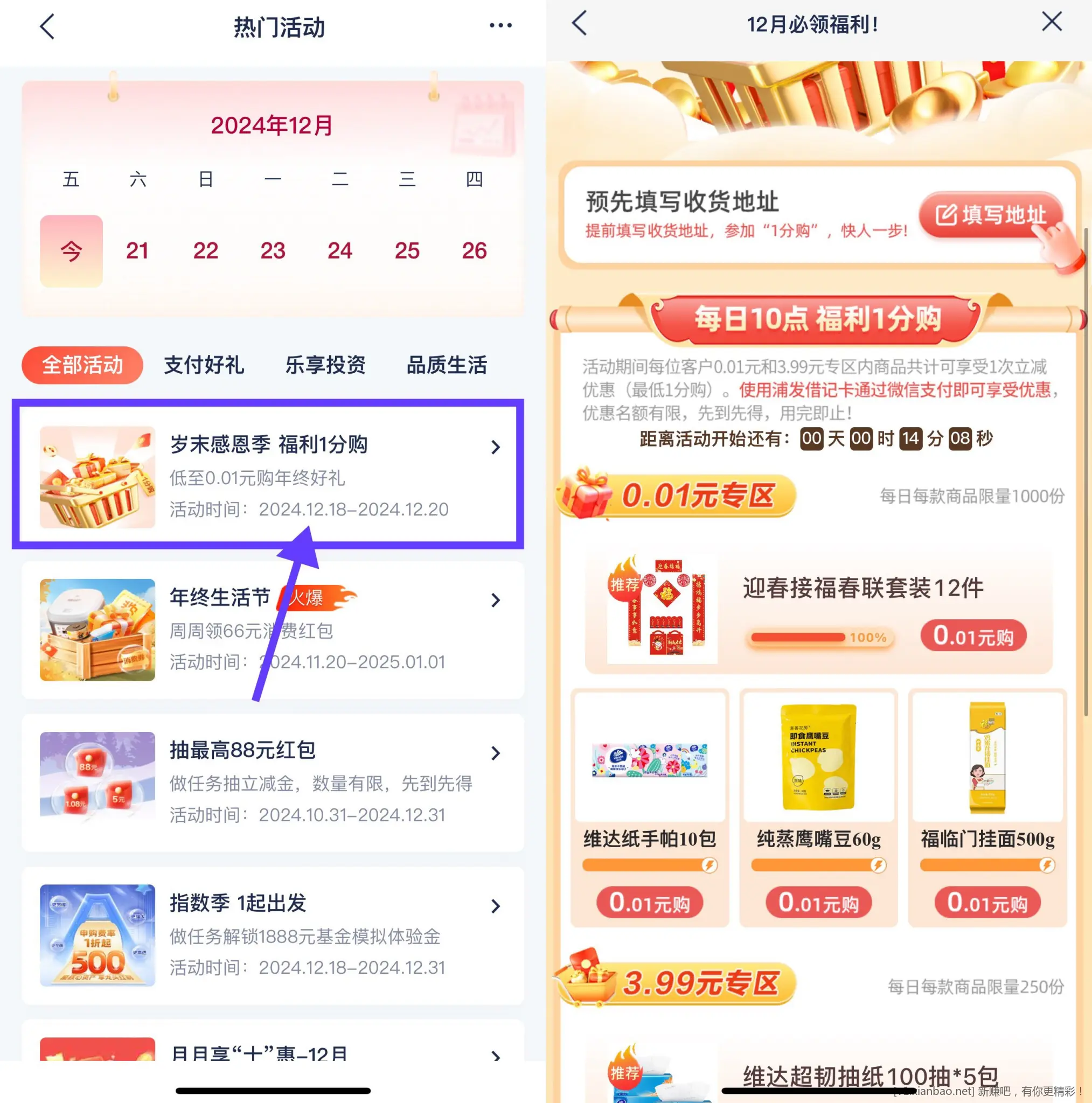Viewport: 1092px width, 1103px height.
Task: Go back from the 热门活动 page
Action: click(x=47, y=27)
